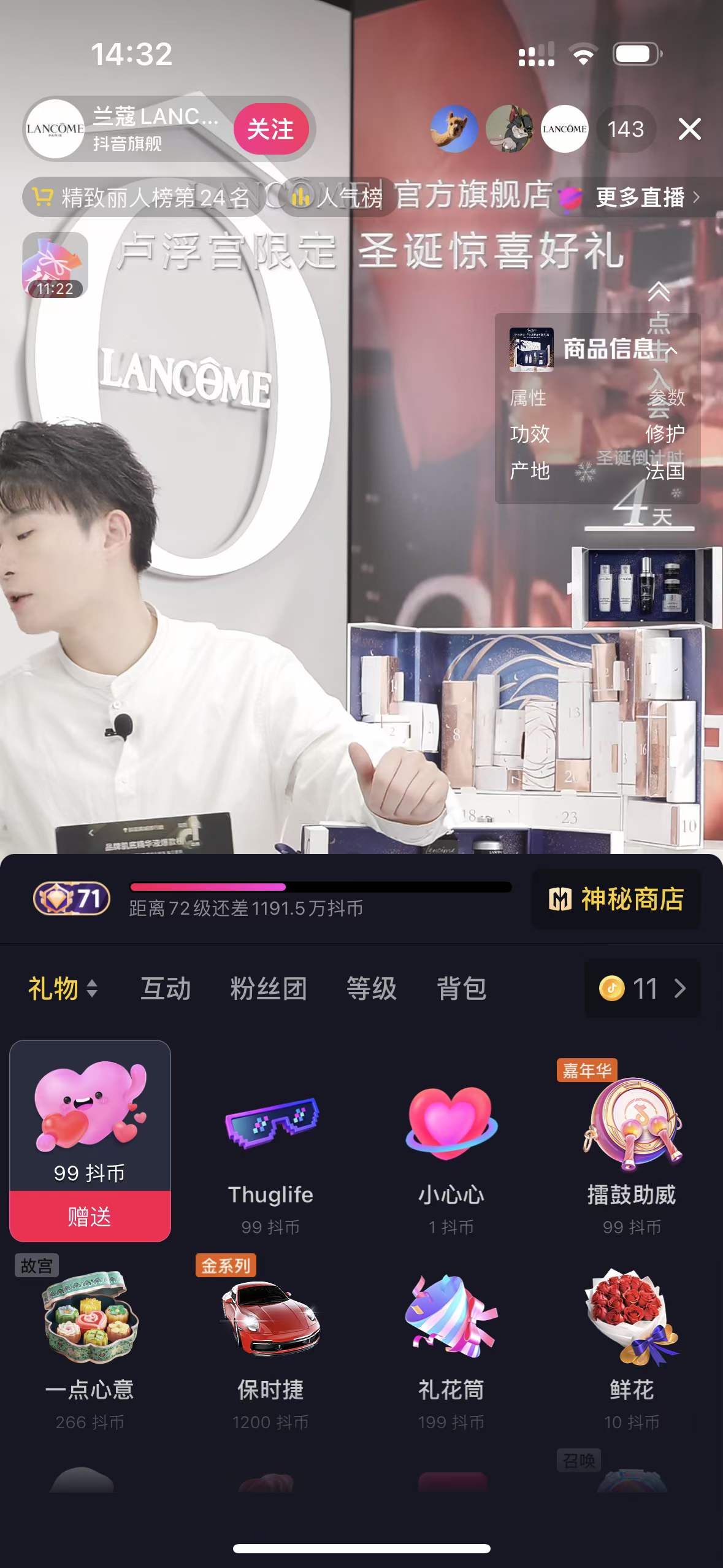Open the viewer count 143 list
Viewport: 723px width, 1568px height.
click(625, 129)
